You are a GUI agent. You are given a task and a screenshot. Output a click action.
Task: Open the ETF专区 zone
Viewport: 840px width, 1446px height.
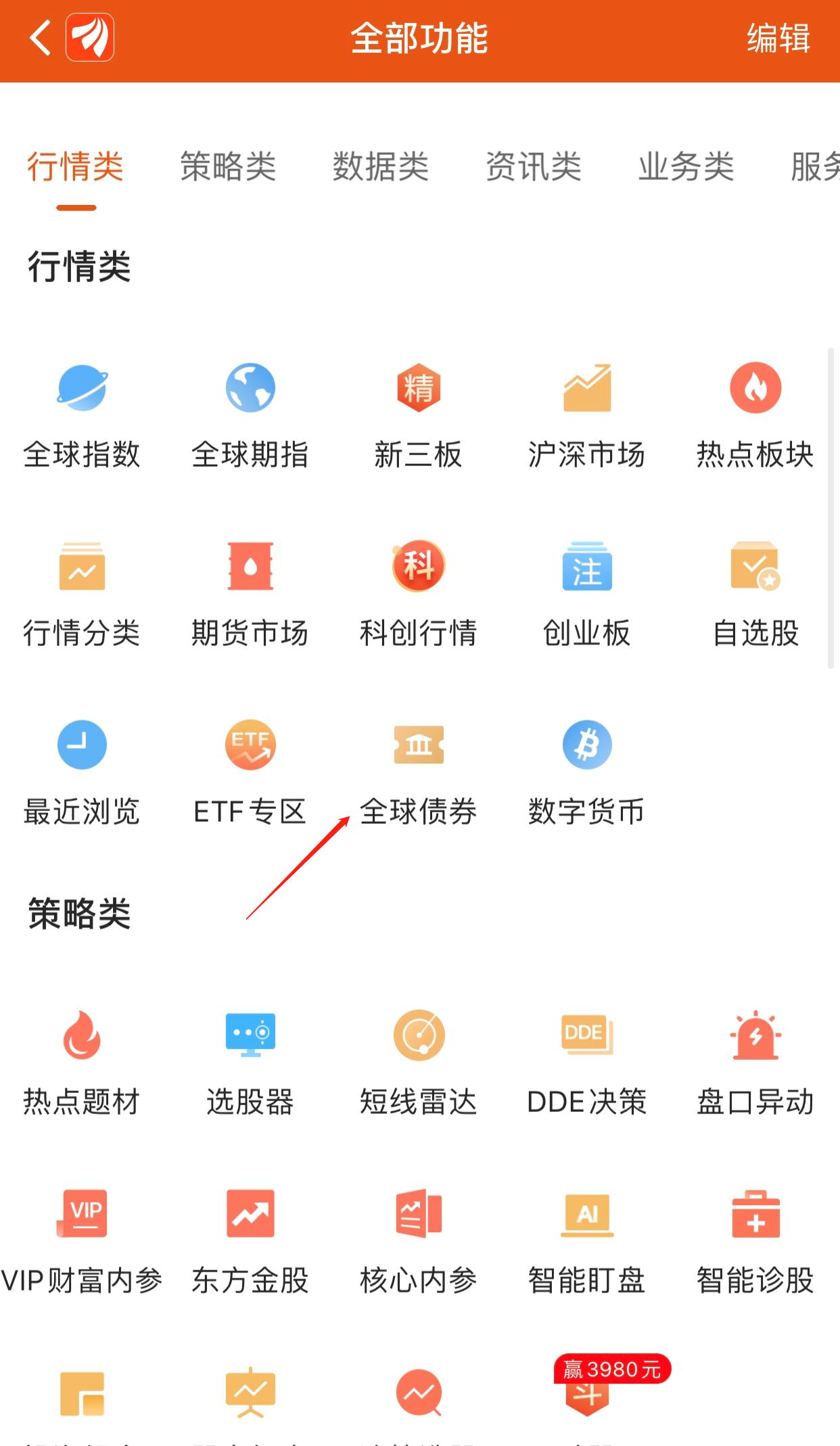[249, 771]
